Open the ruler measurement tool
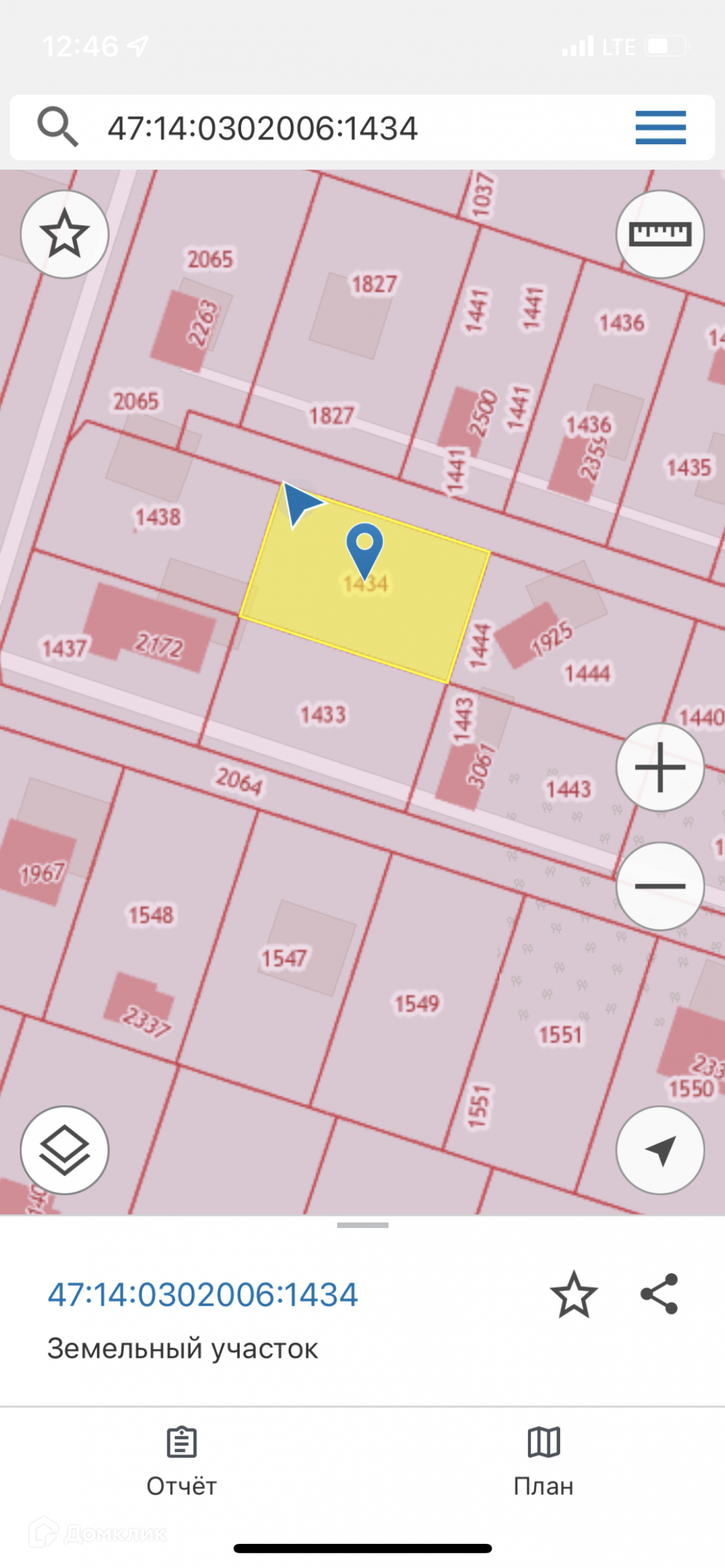 point(660,234)
